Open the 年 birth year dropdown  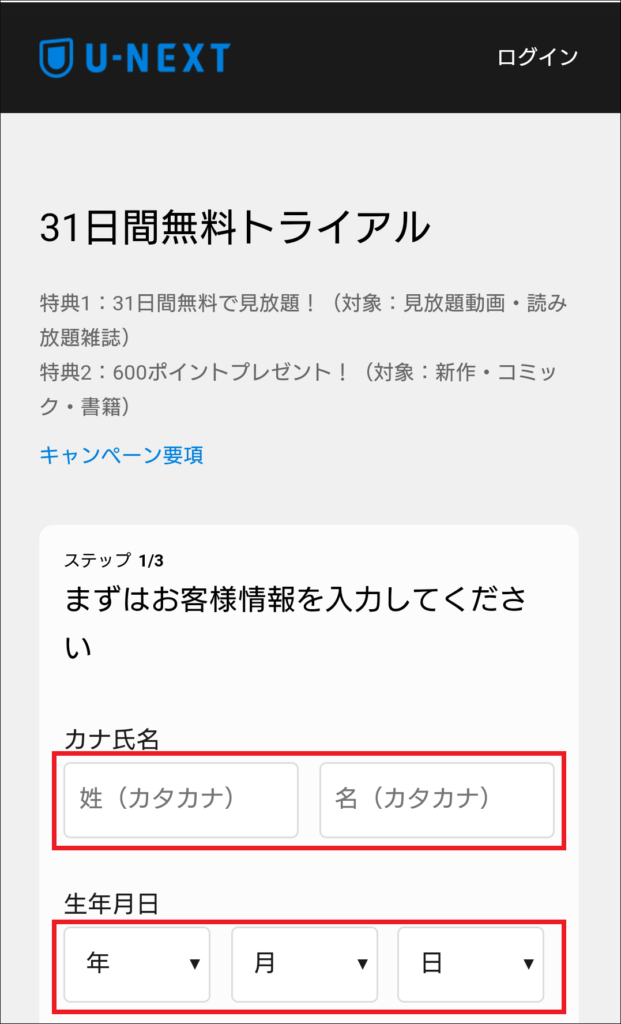137,964
